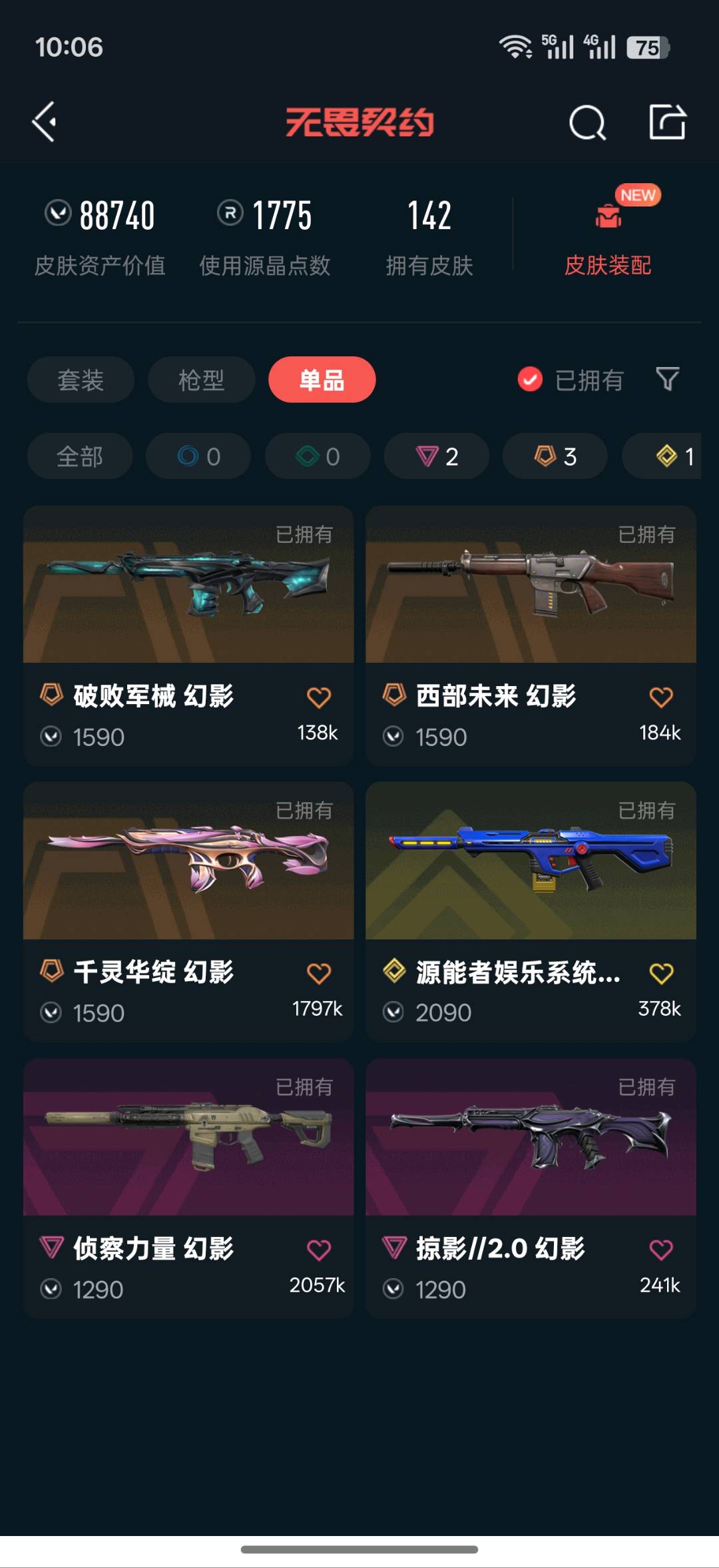Filter by the orange tier showing 3

coord(555,456)
